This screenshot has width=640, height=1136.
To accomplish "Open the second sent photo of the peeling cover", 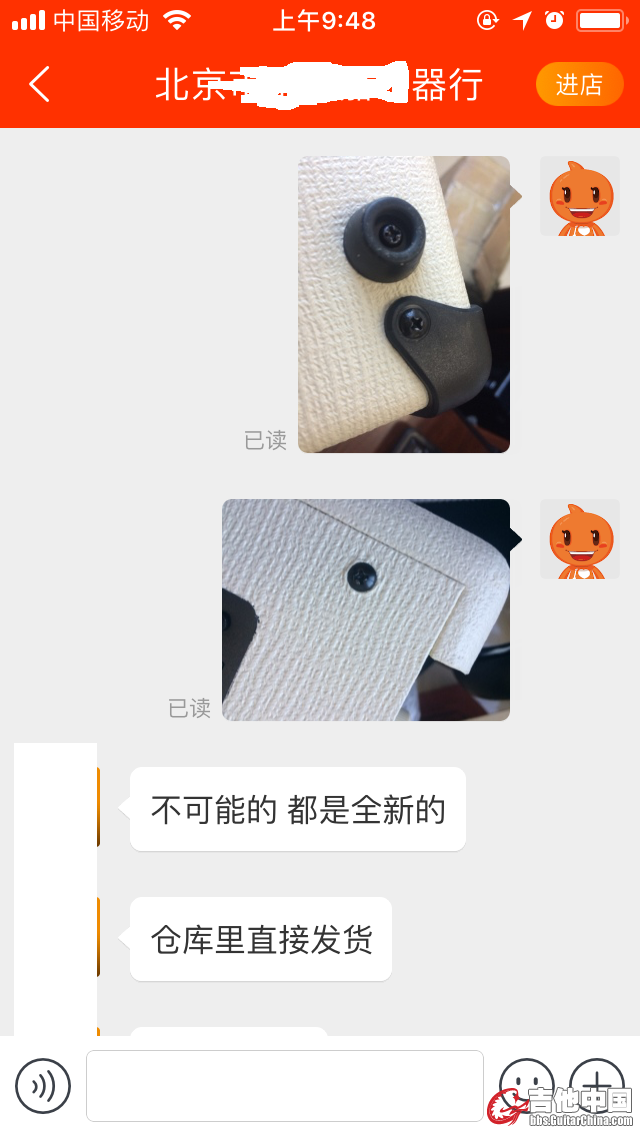I will click(x=365, y=610).
